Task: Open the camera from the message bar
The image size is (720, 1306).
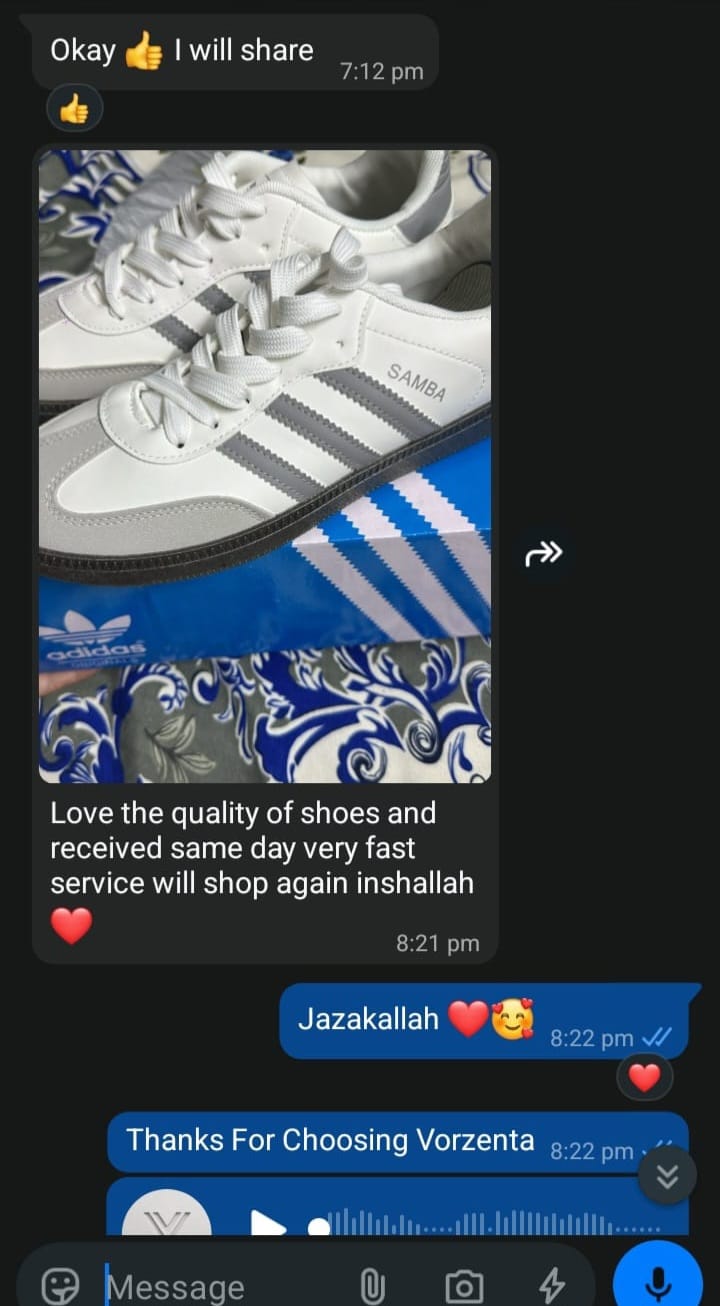Action: (x=464, y=1285)
